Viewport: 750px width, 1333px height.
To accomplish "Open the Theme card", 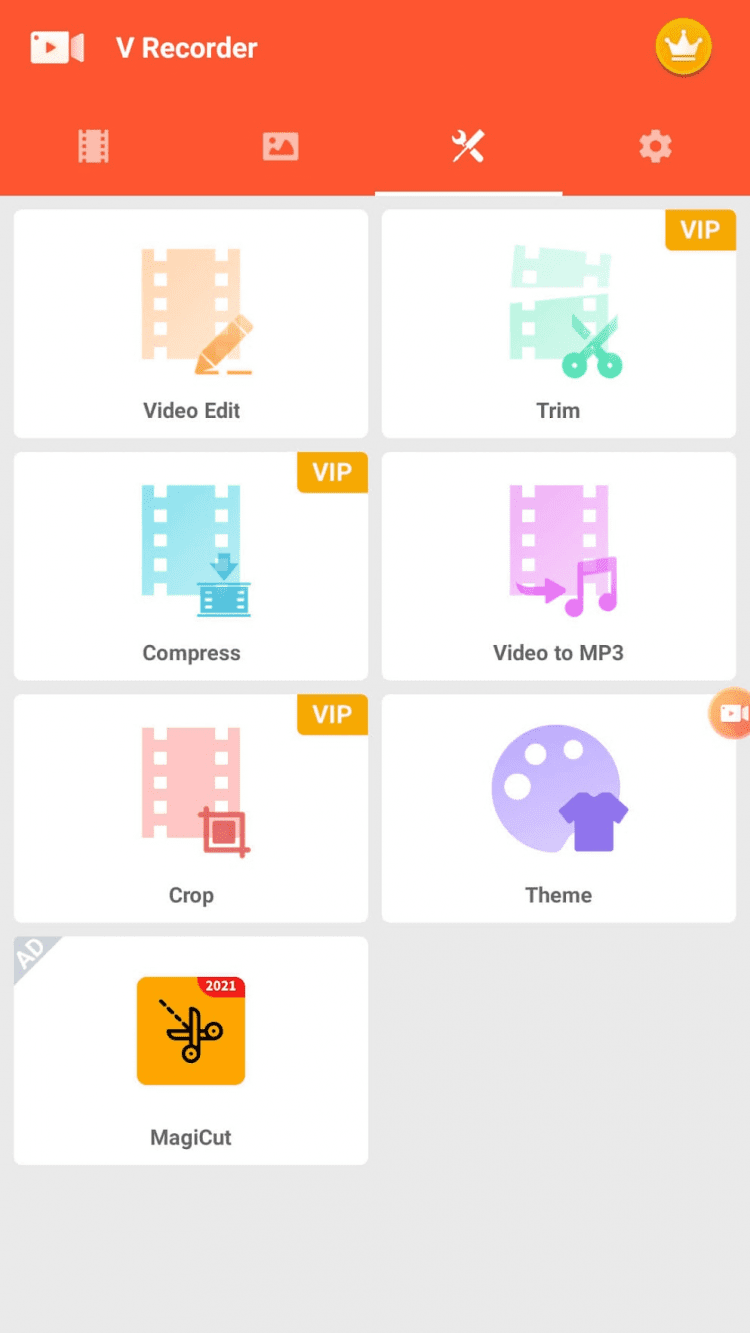I will [x=558, y=808].
